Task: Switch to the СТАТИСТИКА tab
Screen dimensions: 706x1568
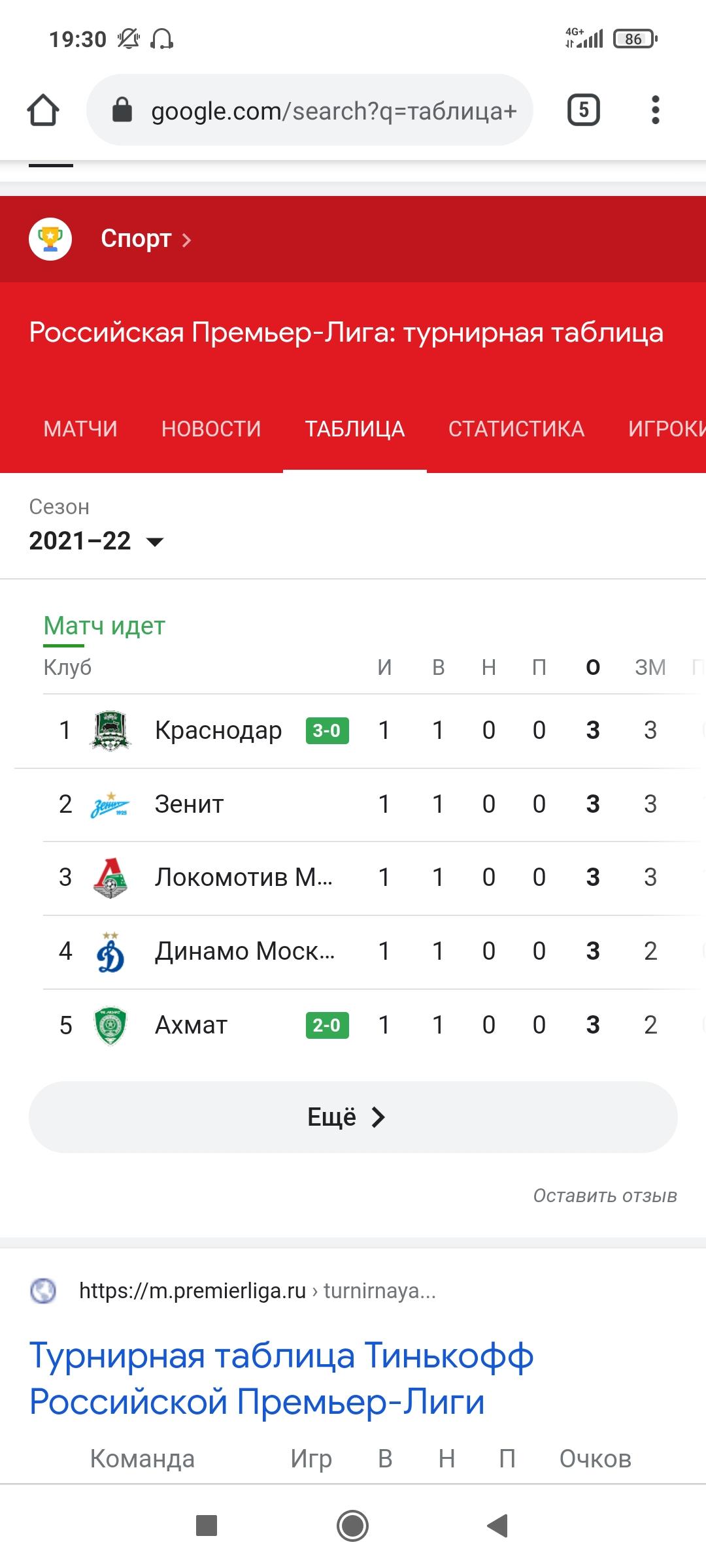Action: [x=516, y=429]
